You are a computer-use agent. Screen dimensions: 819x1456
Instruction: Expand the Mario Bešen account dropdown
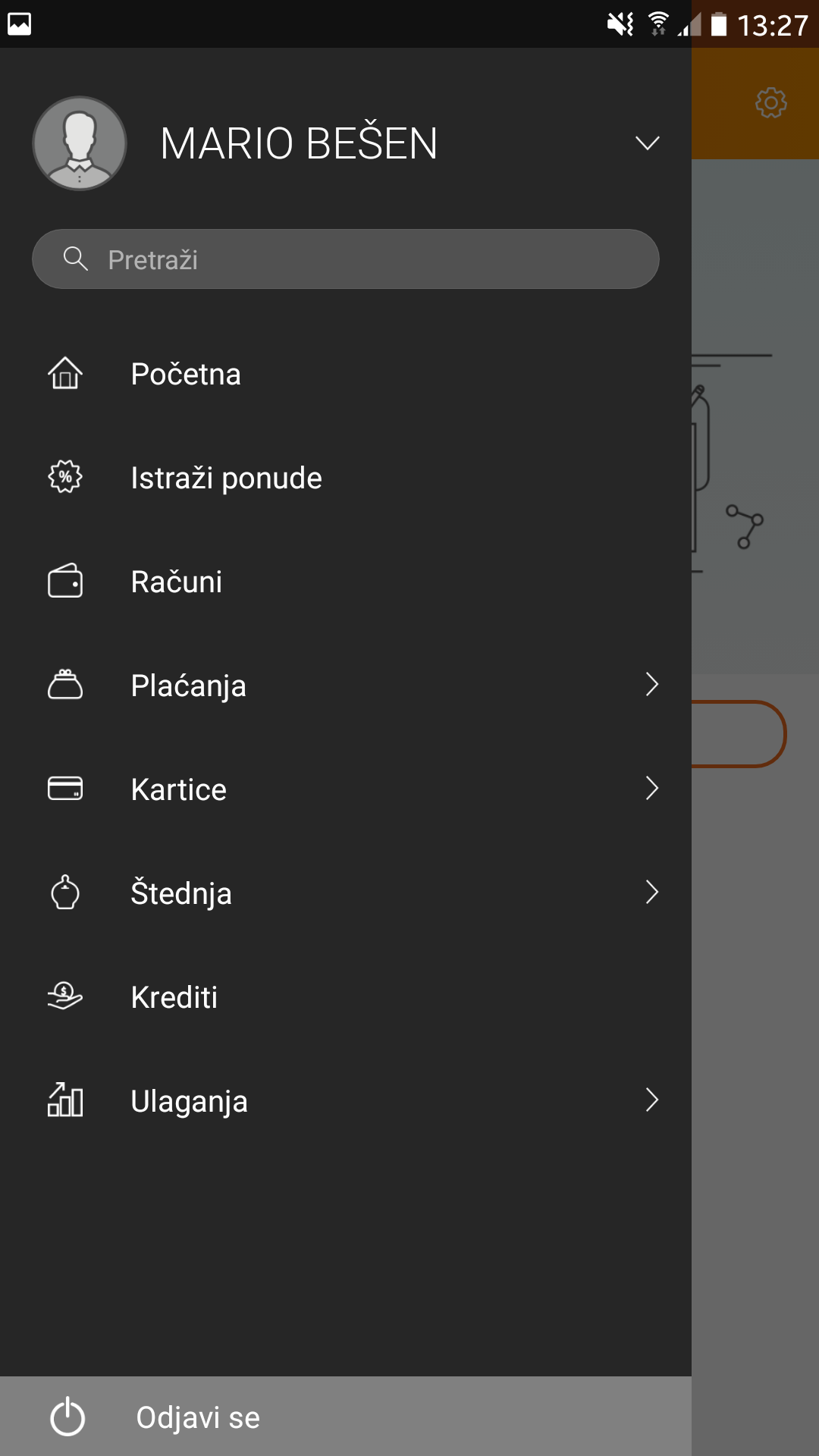point(647,143)
